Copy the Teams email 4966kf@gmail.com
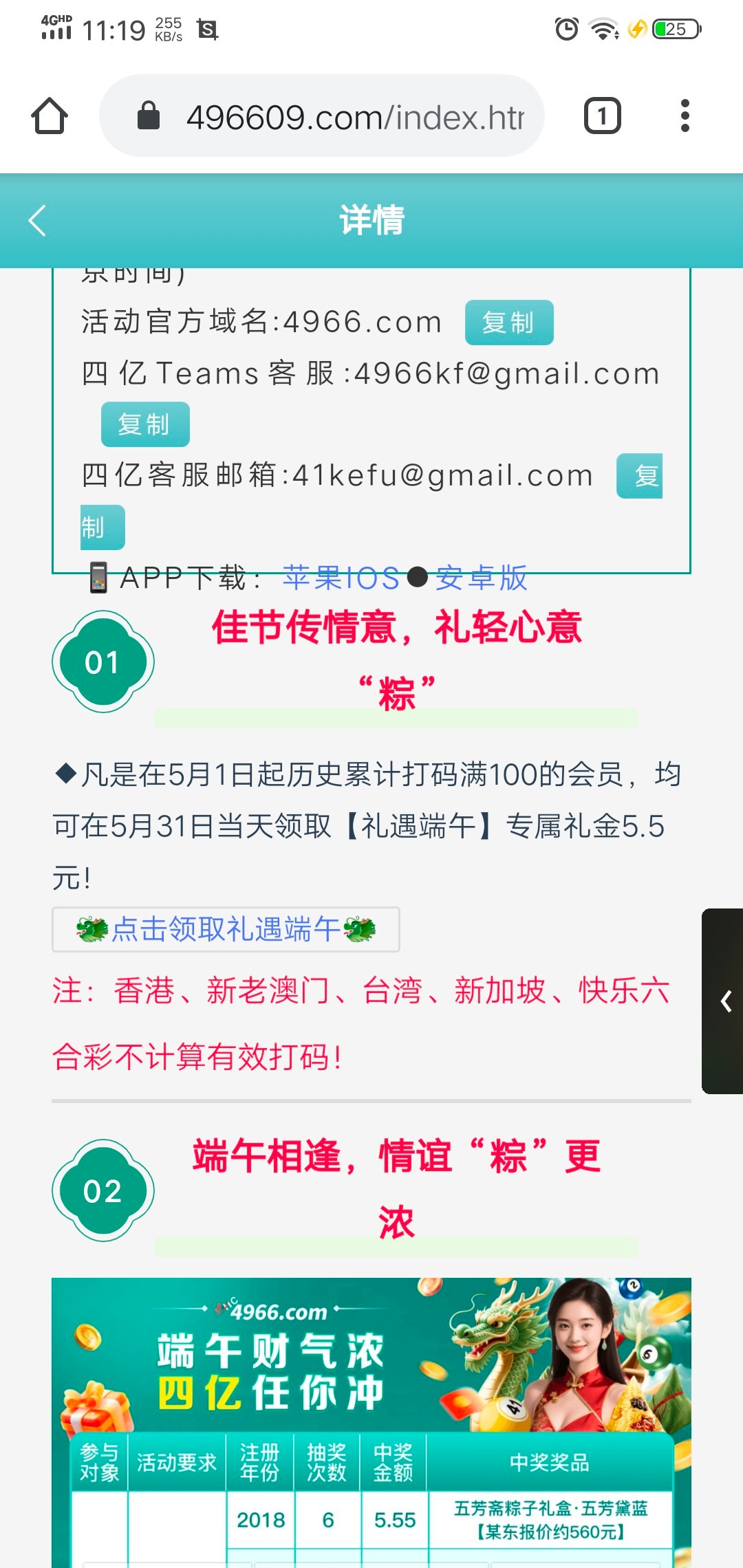 [145, 424]
